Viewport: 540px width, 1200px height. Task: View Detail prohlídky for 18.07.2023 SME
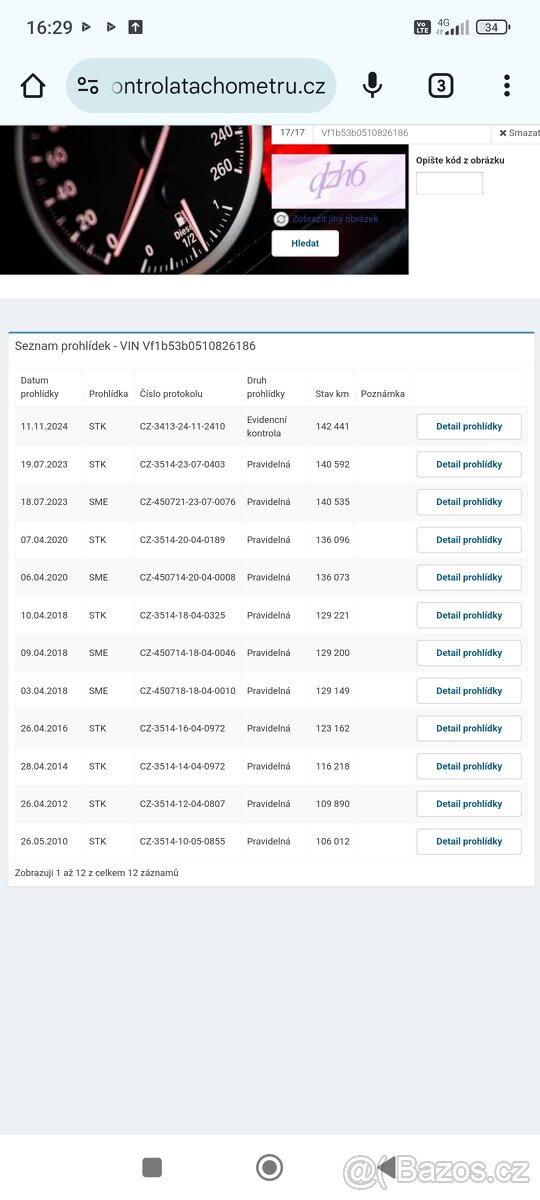point(469,502)
